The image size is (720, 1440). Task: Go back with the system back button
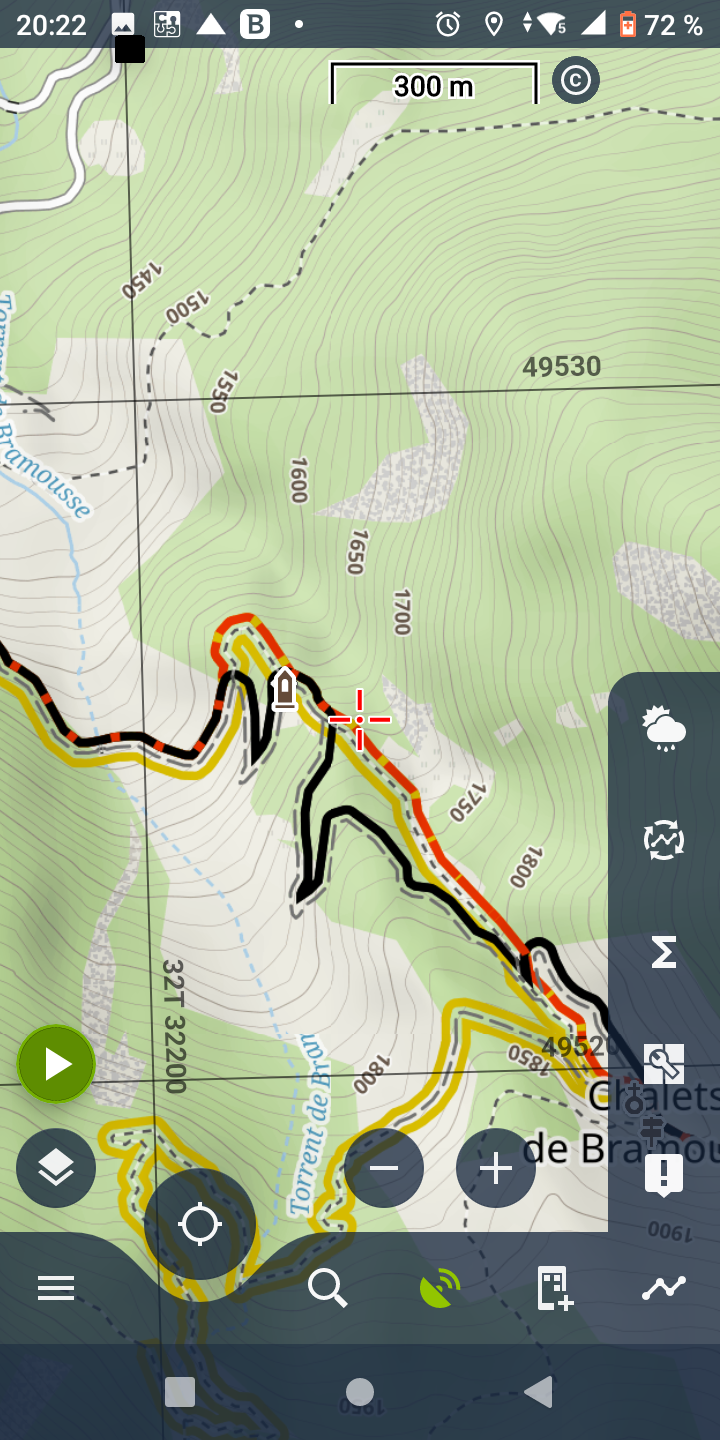point(539,1392)
